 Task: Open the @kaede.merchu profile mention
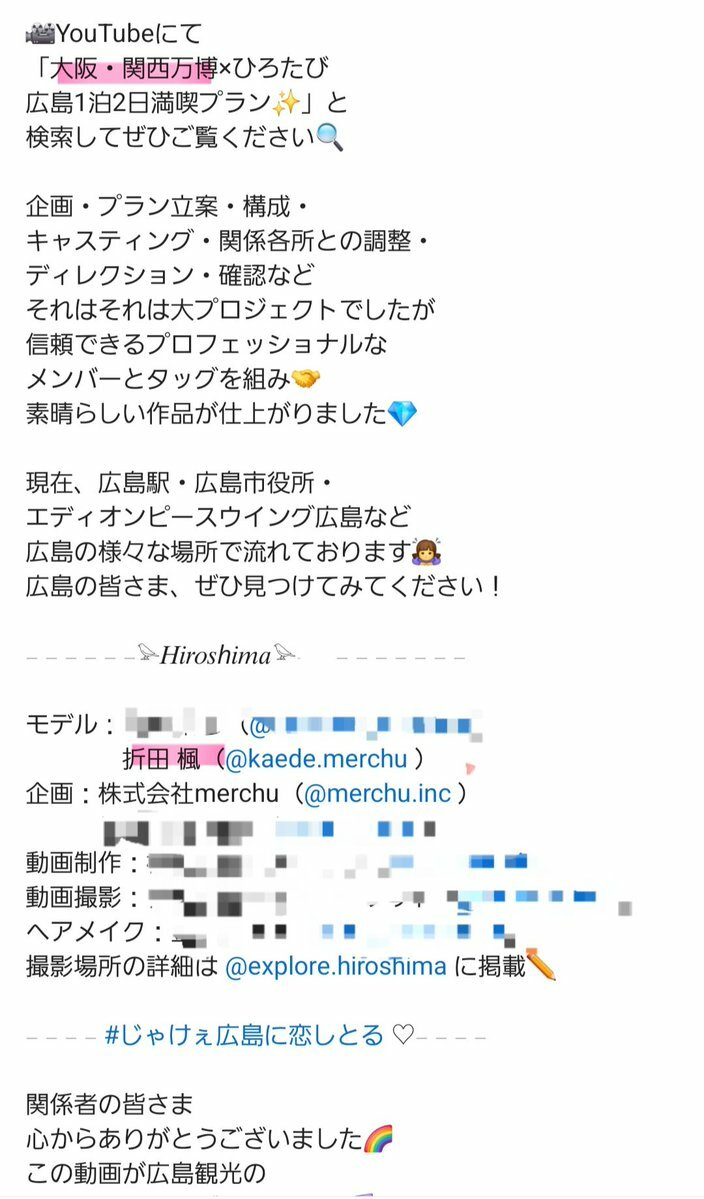click(x=317, y=759)
